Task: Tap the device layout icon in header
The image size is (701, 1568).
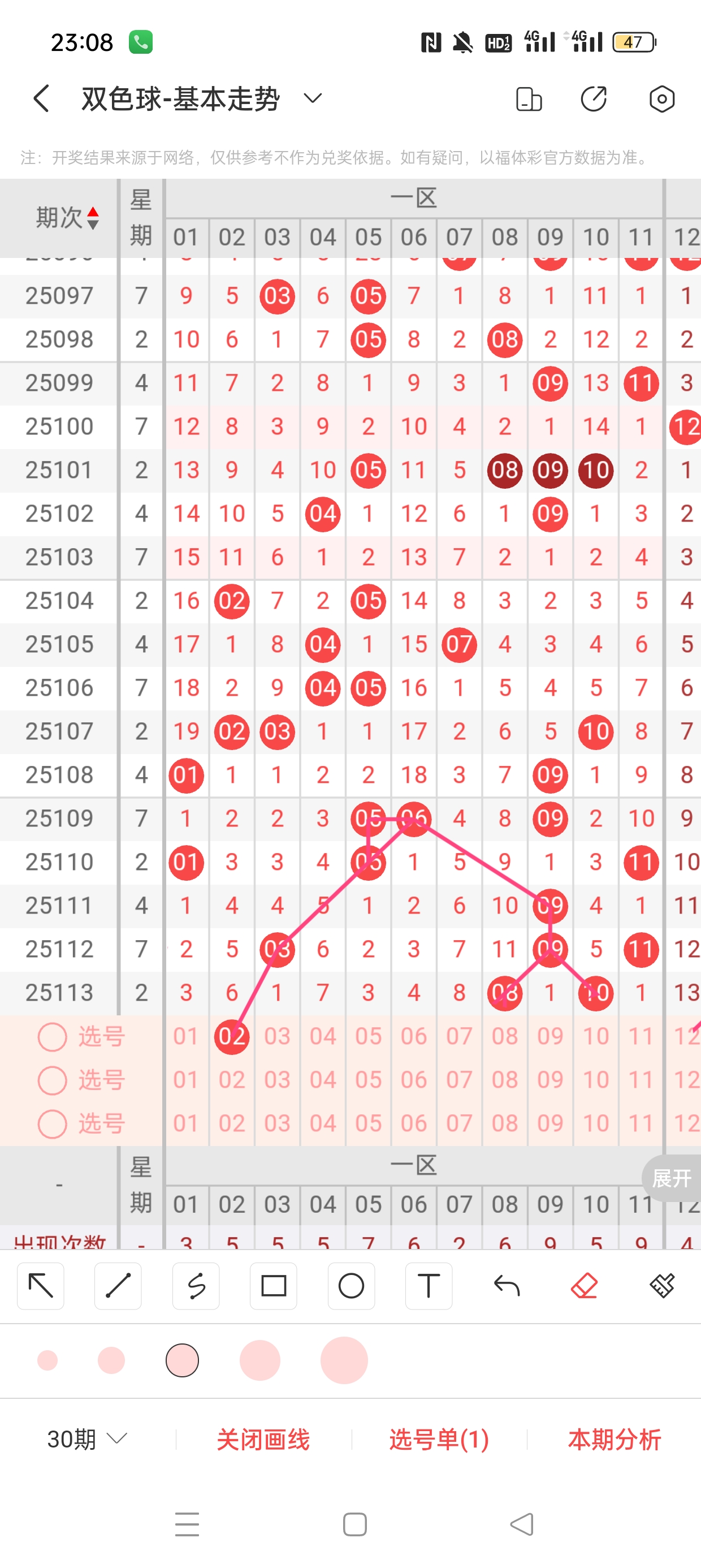Action: pos(528,98)
